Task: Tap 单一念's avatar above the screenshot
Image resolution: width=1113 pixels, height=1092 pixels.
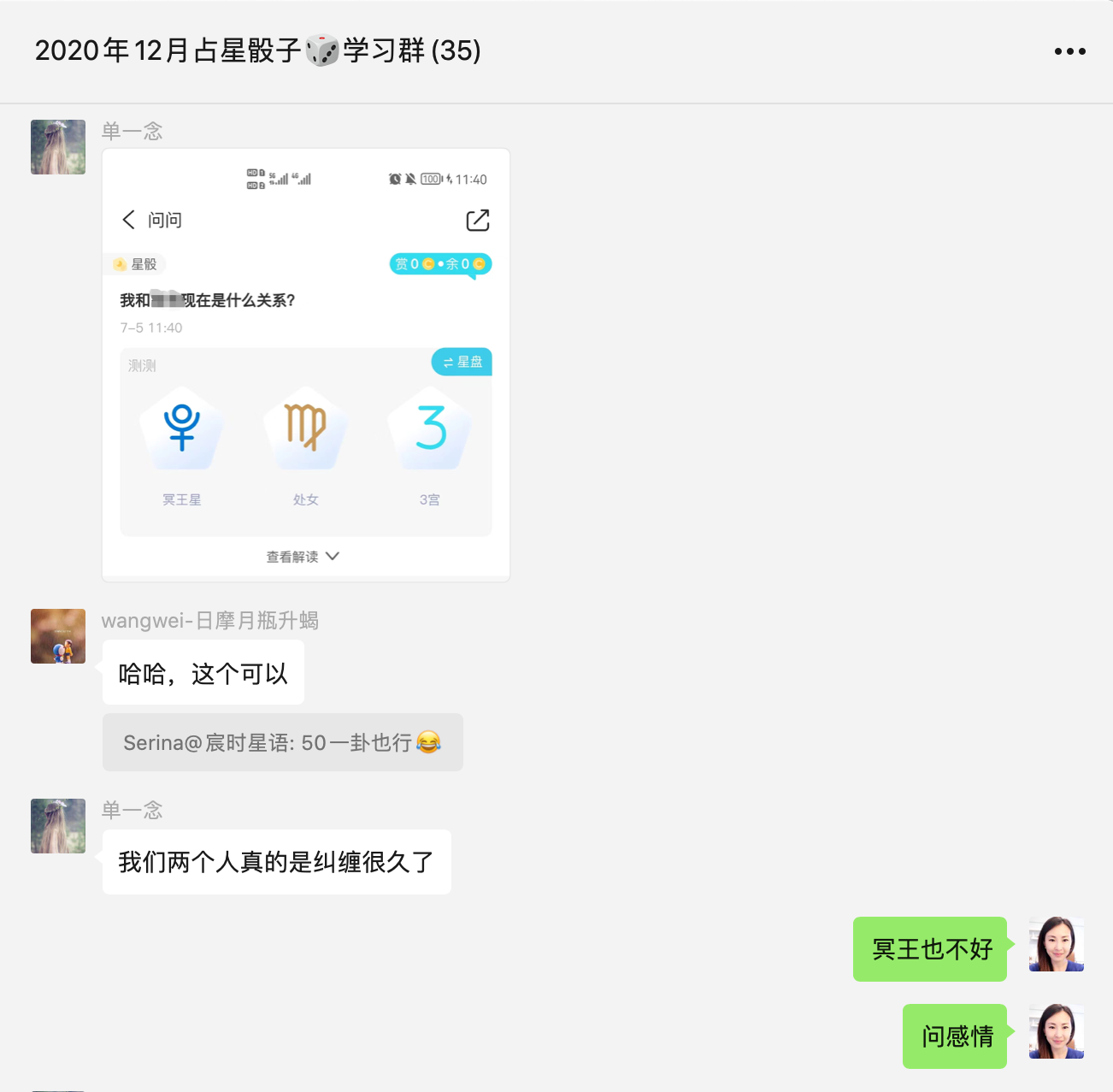Action: coord(58,147)
